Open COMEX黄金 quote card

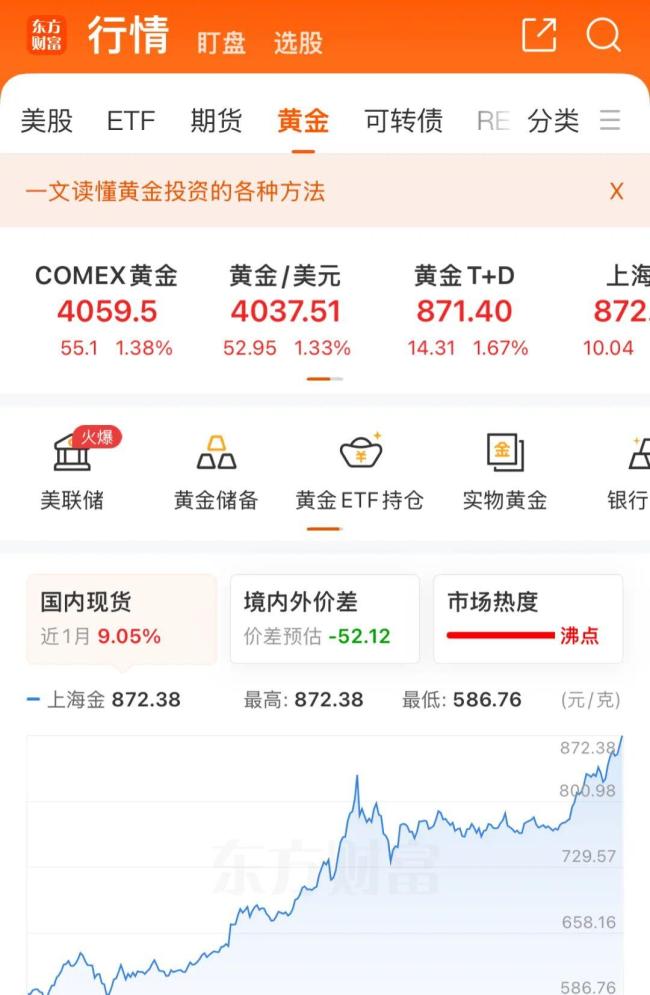(106, 310)
